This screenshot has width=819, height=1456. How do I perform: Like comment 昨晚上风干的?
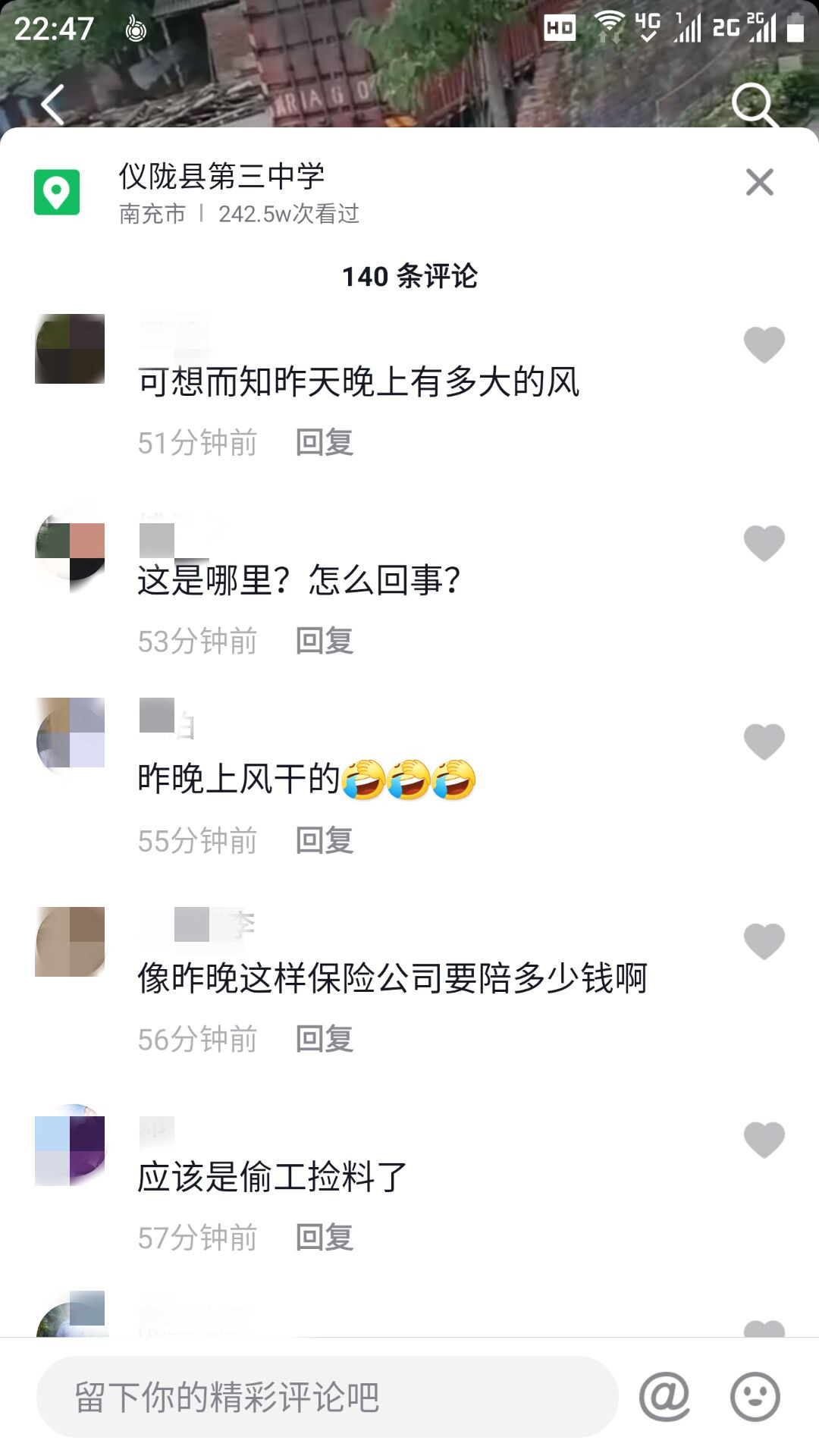pyautogui.click(x=764, y=742)
